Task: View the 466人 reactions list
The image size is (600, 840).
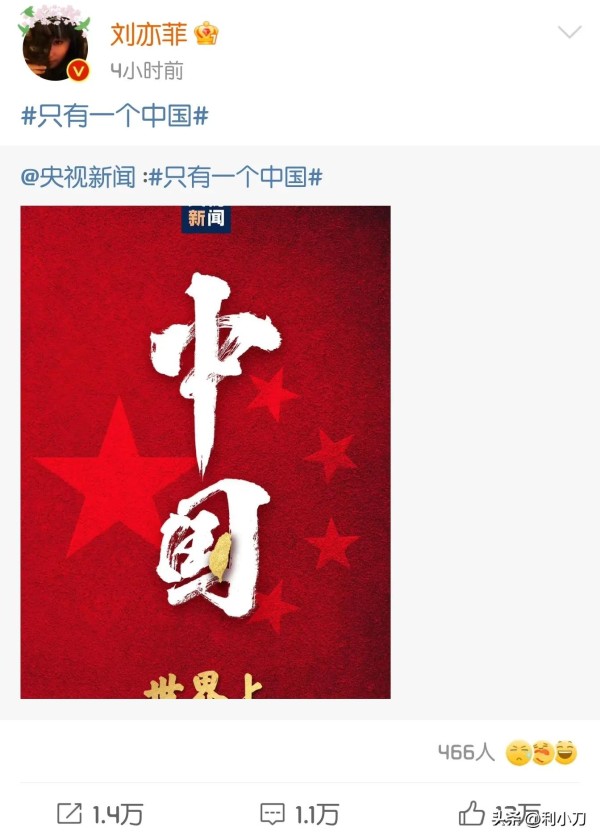Action: tap(466, 752)
